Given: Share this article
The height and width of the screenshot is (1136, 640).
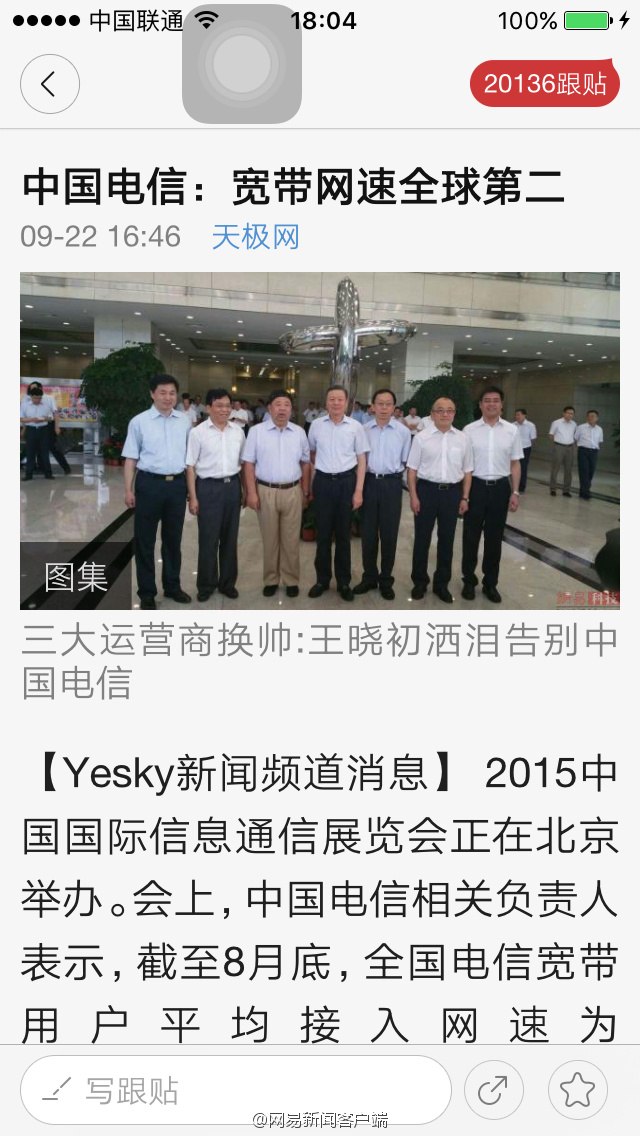Looking at the screenshot, I should (493, 1090).
